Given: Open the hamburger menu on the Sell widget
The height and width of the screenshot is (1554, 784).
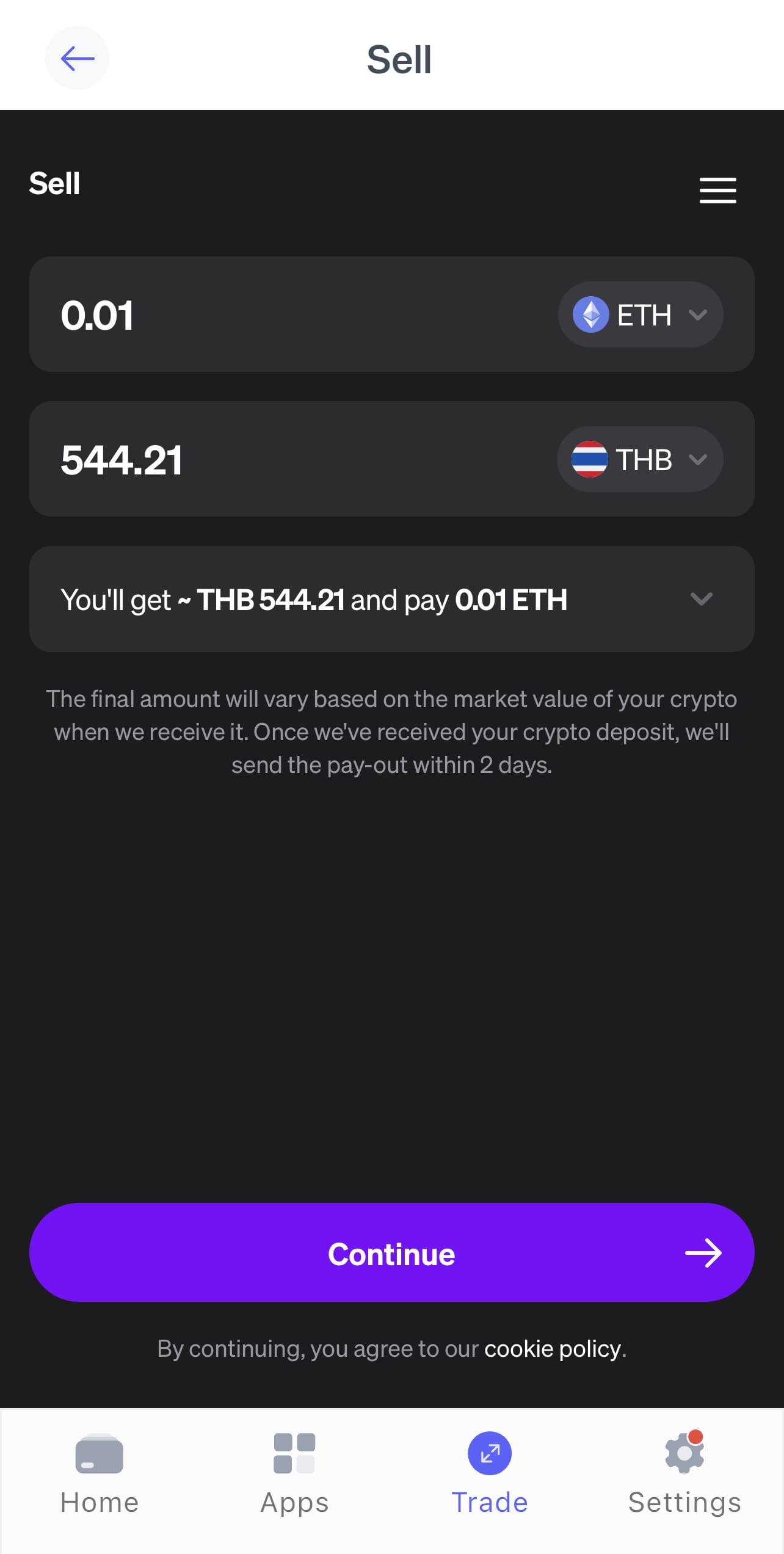Looking at the screenshot, I should coord(717,190).
